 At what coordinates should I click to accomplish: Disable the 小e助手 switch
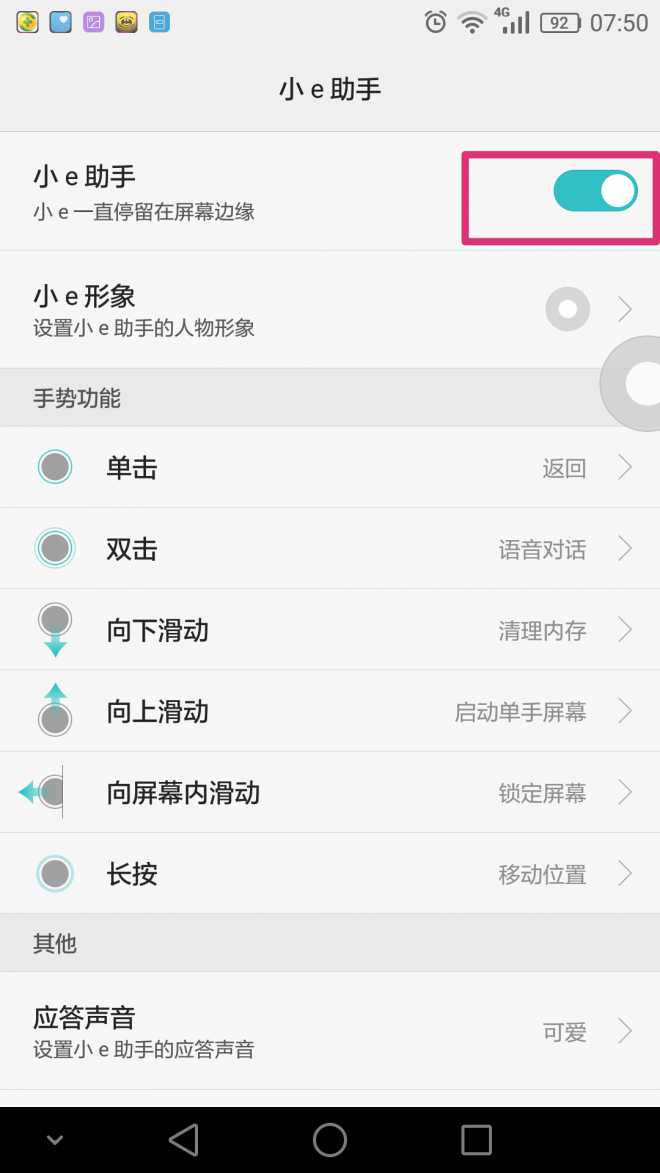pyautogui.click(x=596, y=191)
